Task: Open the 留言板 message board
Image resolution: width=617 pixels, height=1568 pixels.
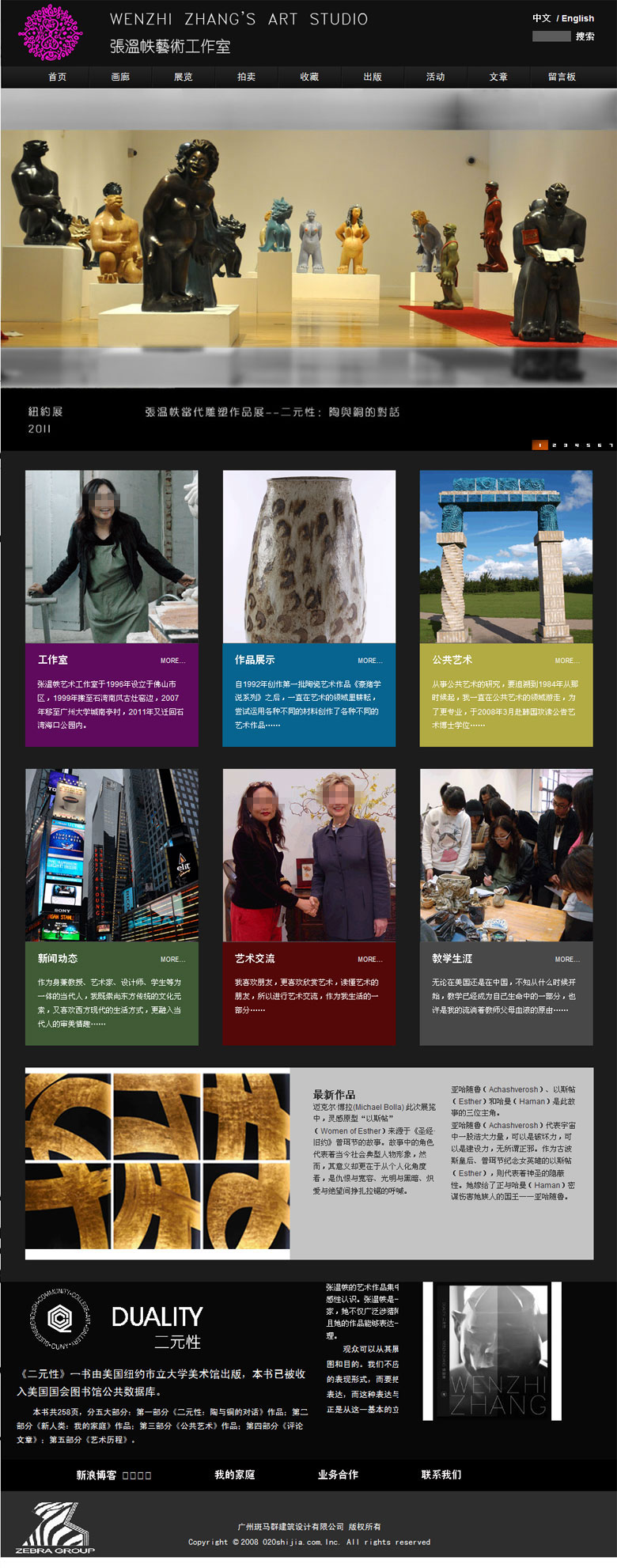Action: tap(562, 77)
